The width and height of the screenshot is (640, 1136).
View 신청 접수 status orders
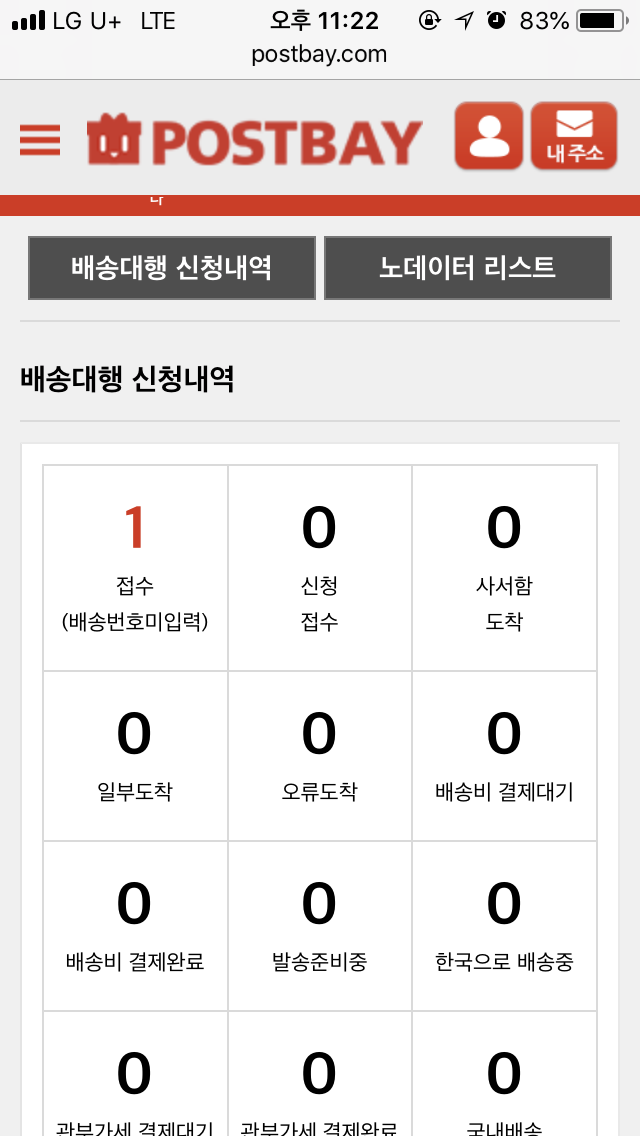click(x=320, y=568)
